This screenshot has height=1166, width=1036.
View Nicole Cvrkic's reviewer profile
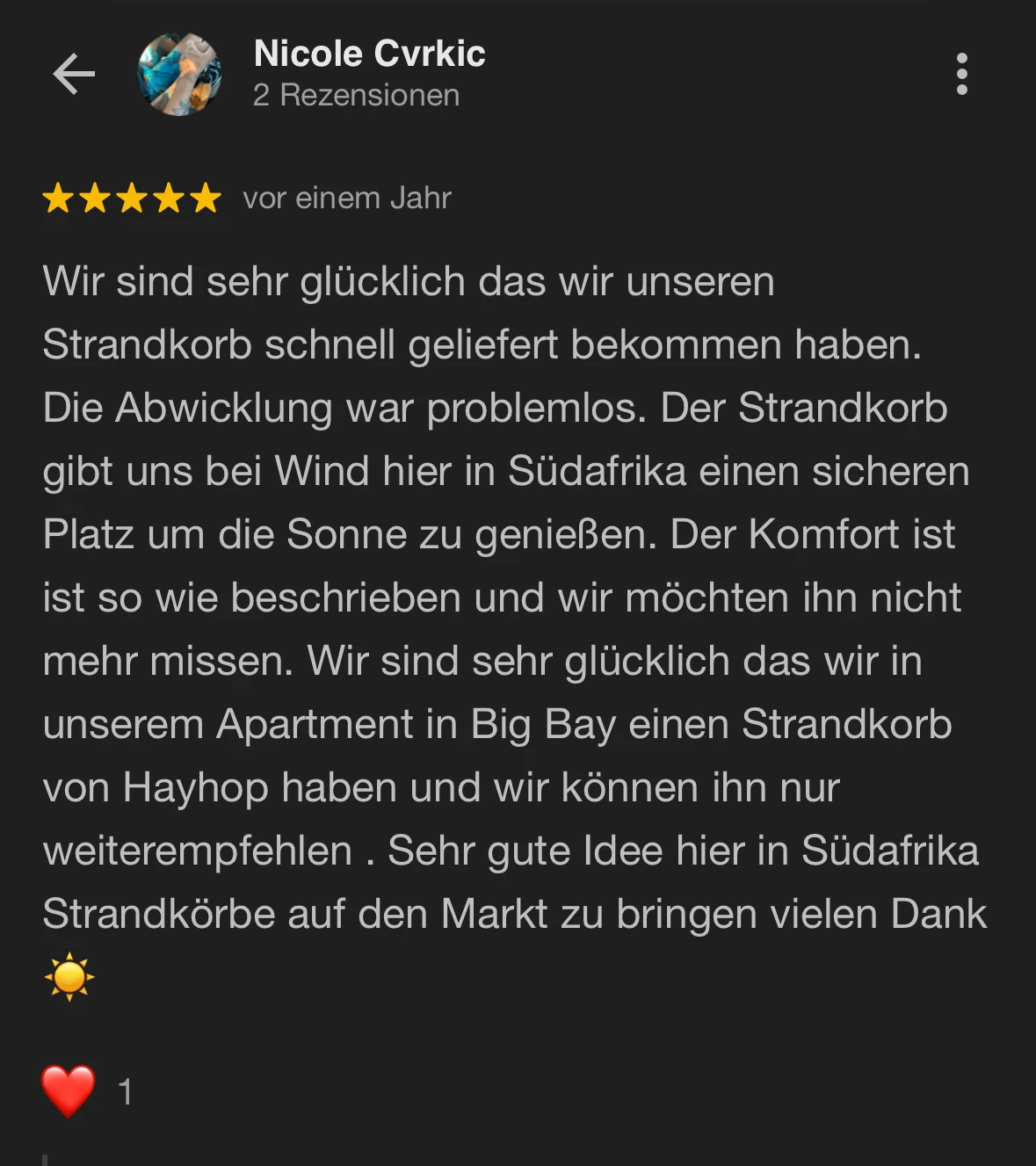[369, 54]
